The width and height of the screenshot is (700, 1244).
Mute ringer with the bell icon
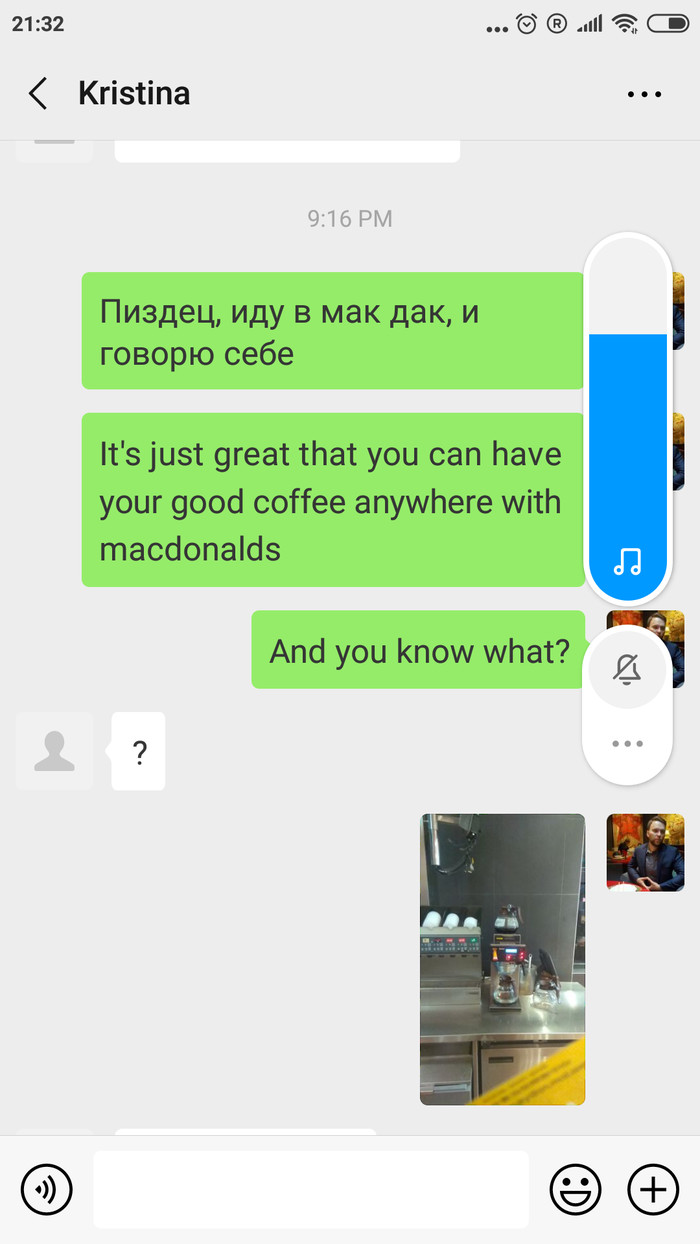pos(627,669)
